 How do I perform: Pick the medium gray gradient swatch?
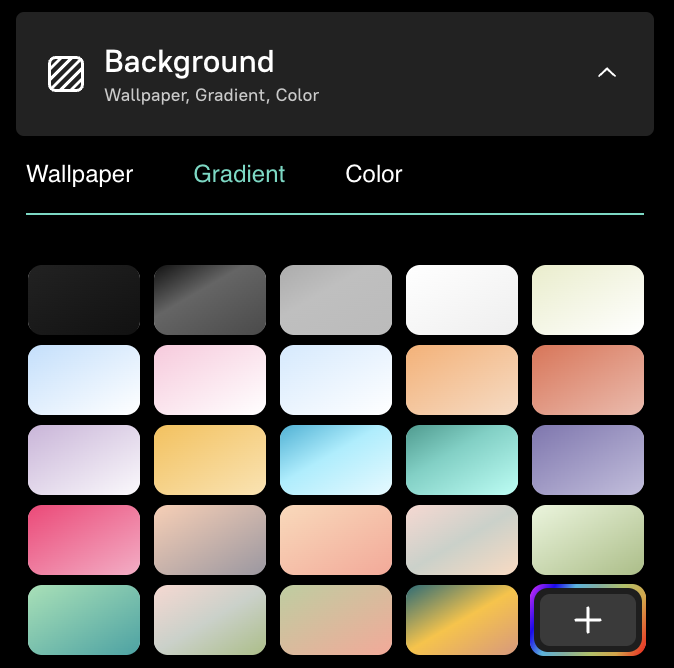(x=336, y=299)
